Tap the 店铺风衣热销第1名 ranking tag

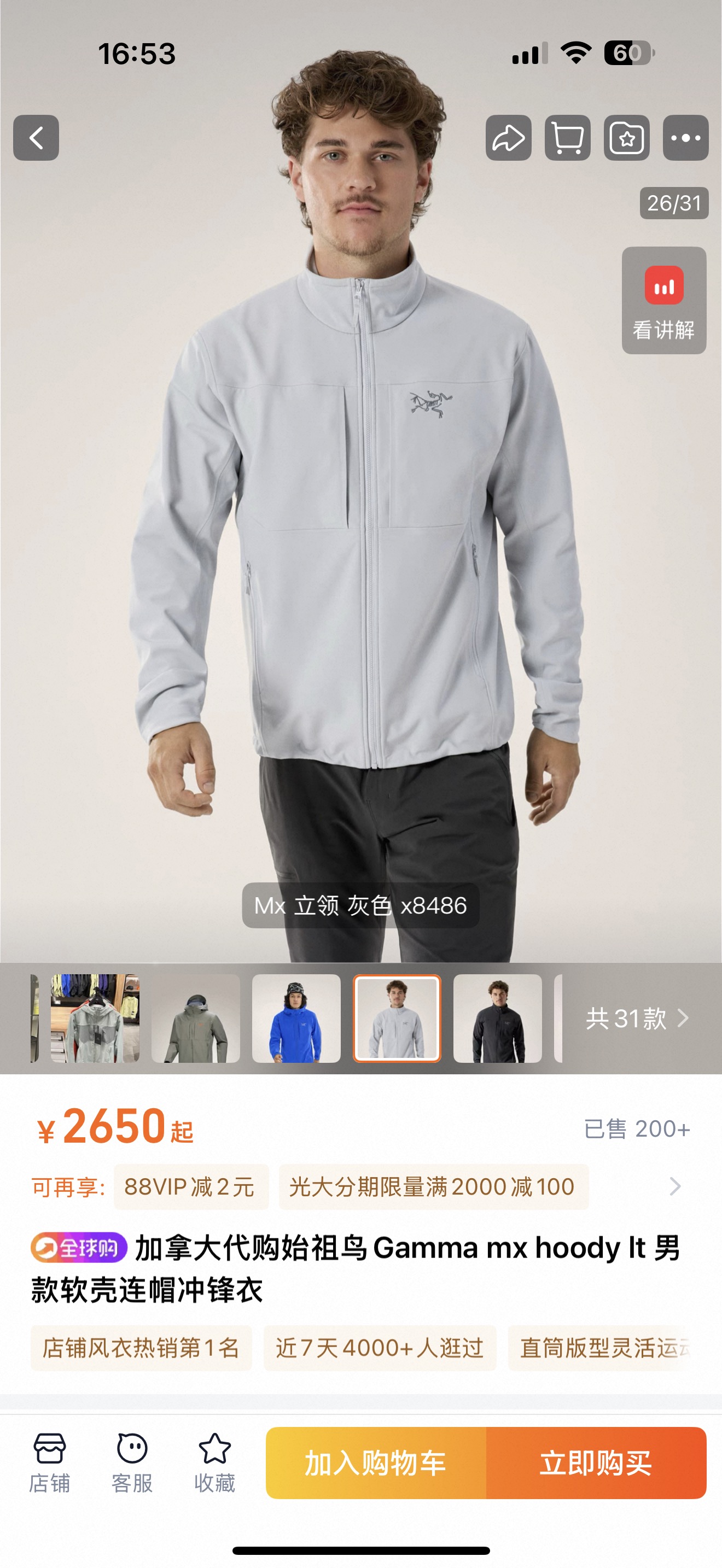point(141,1348)
